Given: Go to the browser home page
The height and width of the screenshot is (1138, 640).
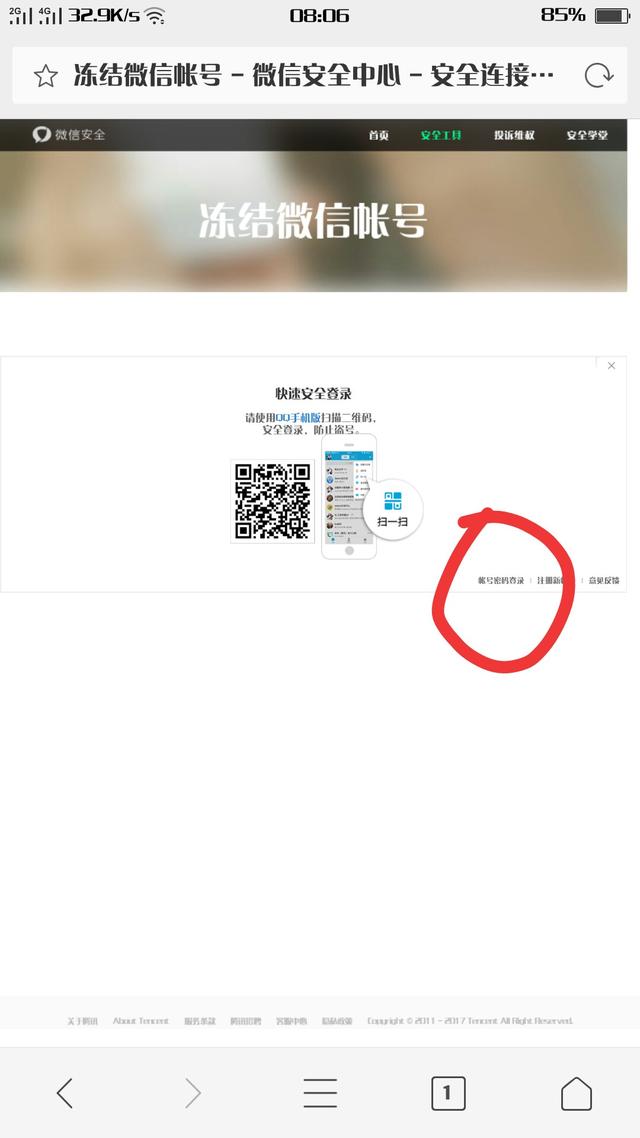Looking at the screenshot, I should [x=576, y=1092].
